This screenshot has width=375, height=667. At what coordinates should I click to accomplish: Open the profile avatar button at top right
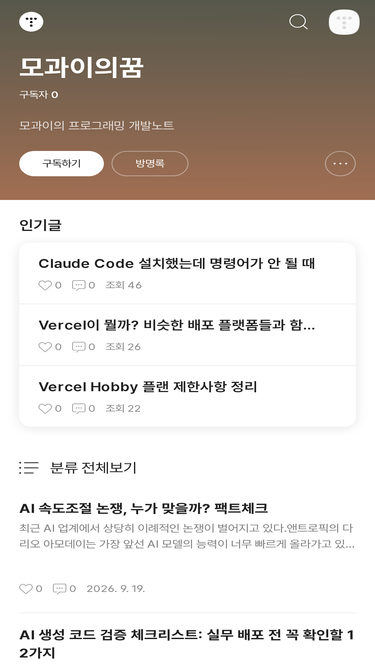(x=344, y=22)
